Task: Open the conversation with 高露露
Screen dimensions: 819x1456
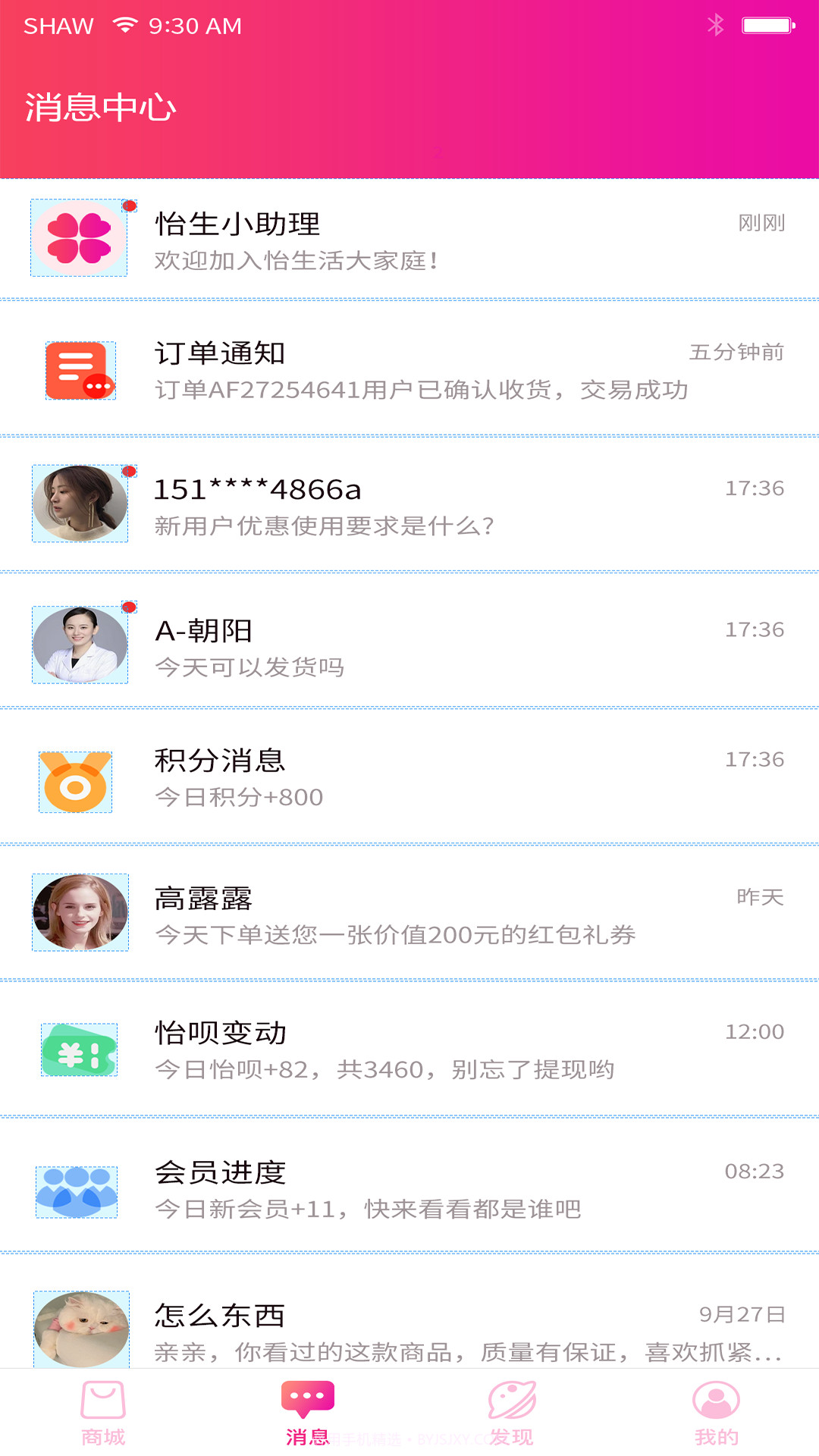Action: coord(409,912)
